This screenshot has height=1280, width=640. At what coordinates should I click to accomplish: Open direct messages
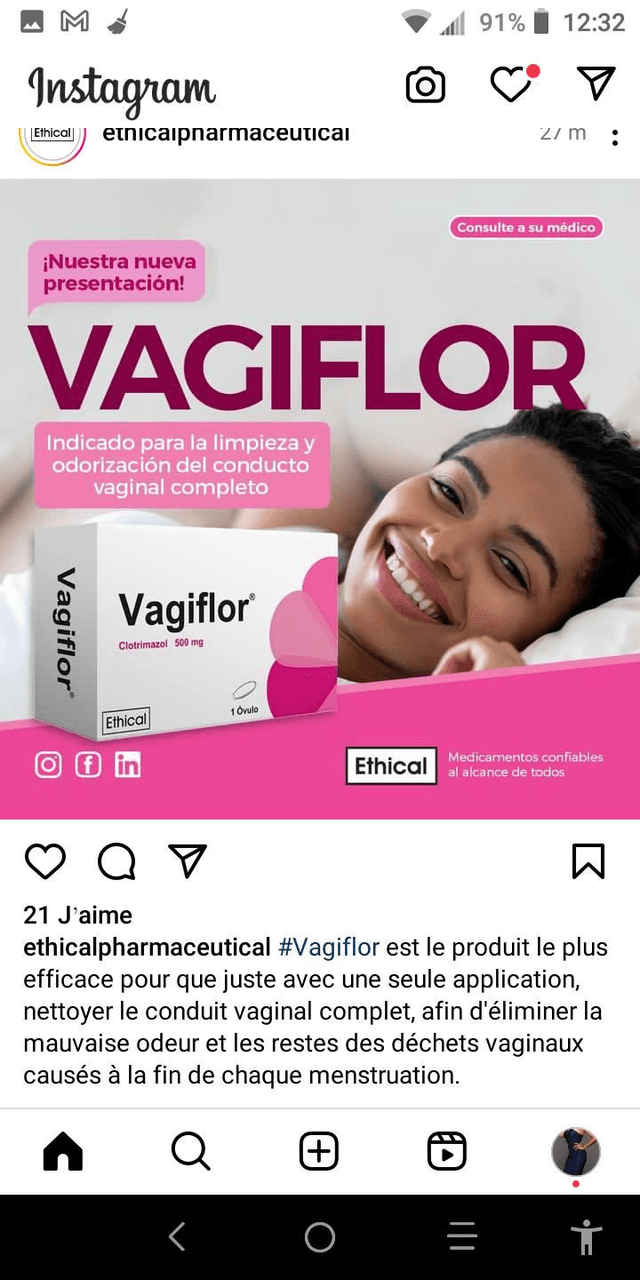pos(596,85)
